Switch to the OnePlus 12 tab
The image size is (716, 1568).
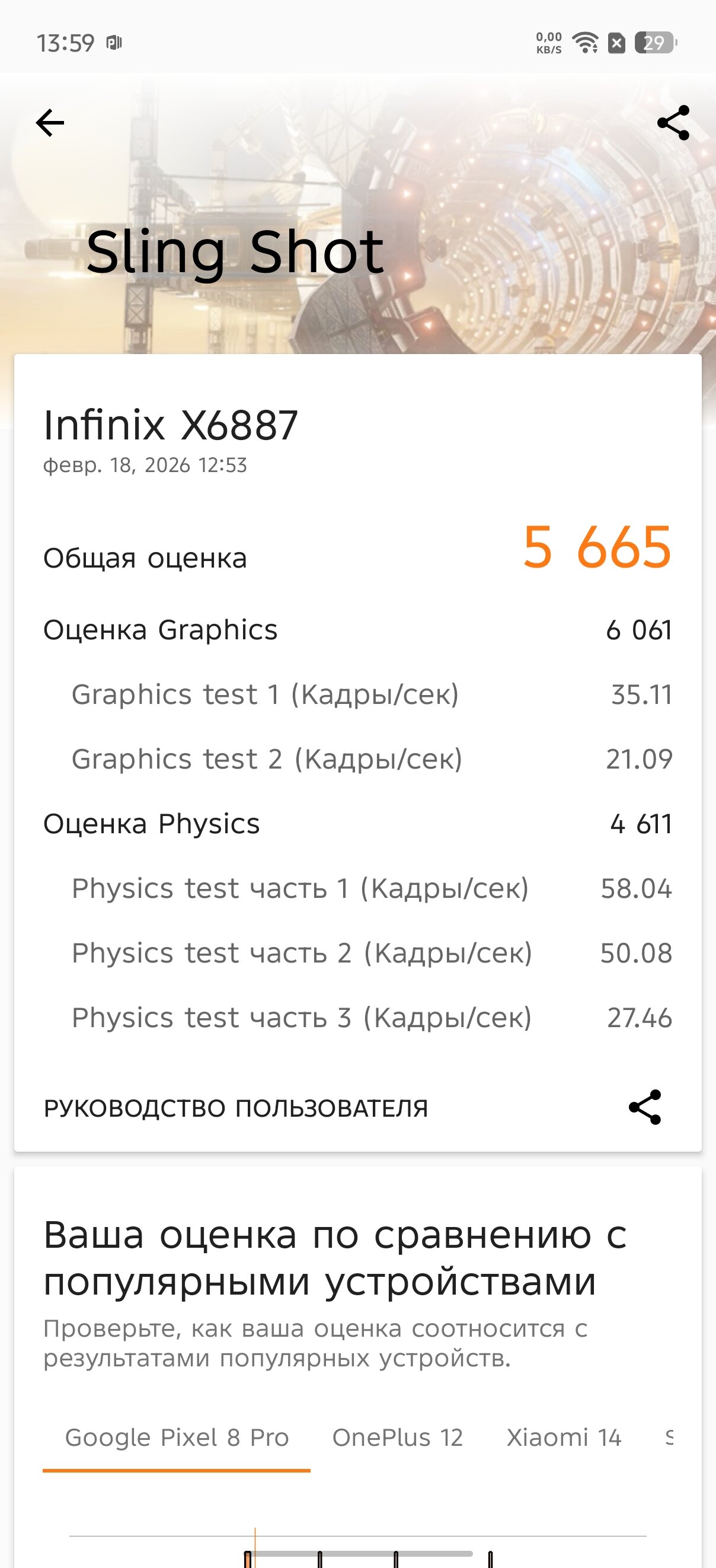397,1438
